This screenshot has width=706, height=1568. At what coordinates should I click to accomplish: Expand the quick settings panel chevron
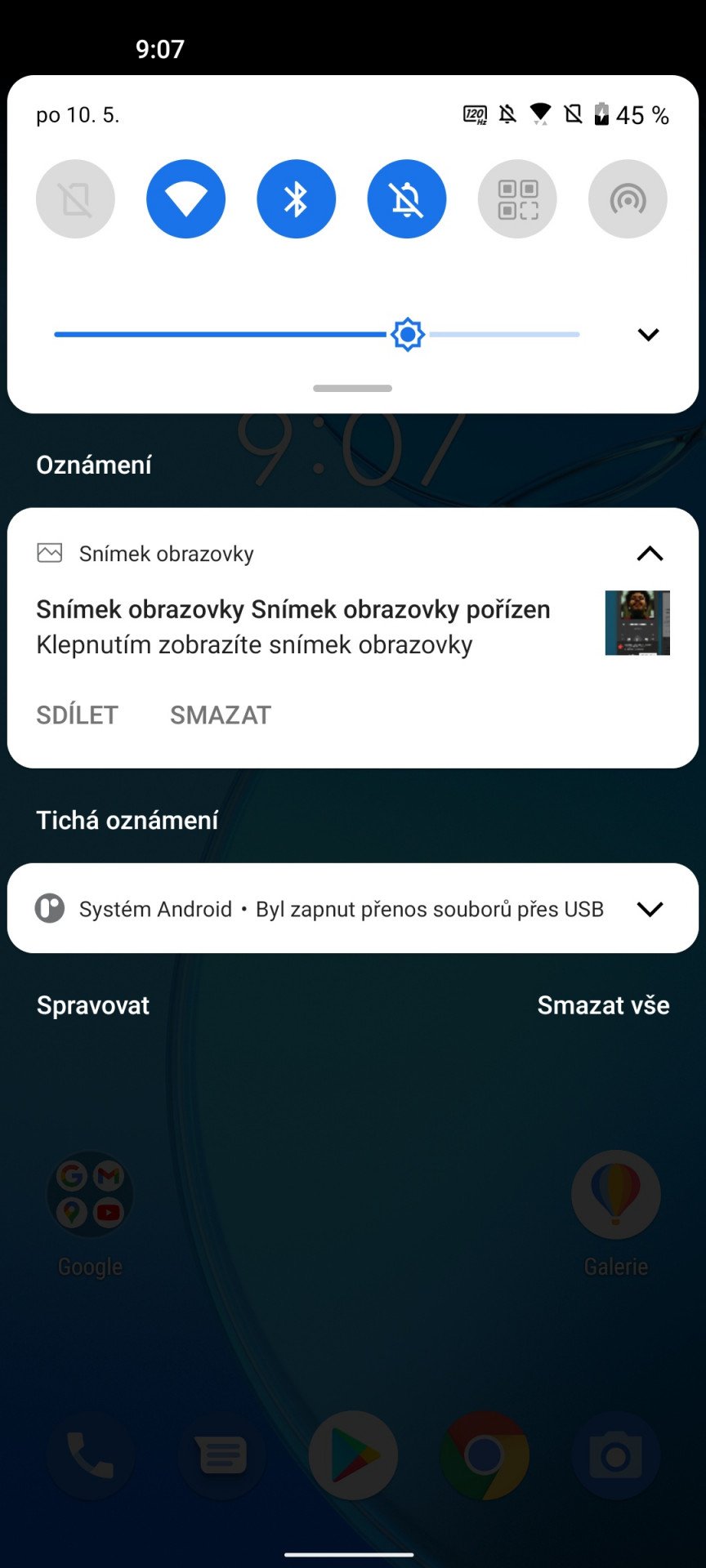click(648, 334)
